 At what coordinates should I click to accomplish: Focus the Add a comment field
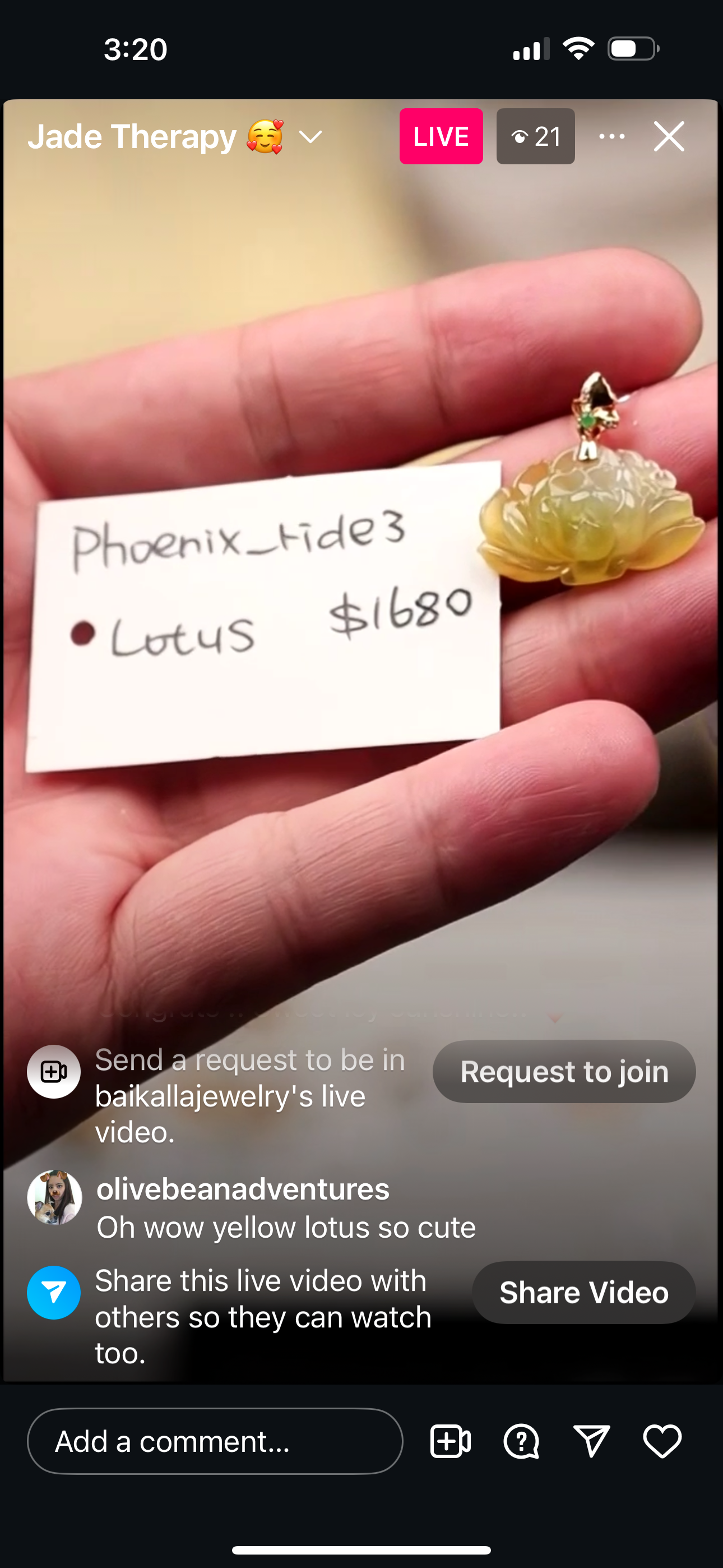click(x=215, y=1441)
